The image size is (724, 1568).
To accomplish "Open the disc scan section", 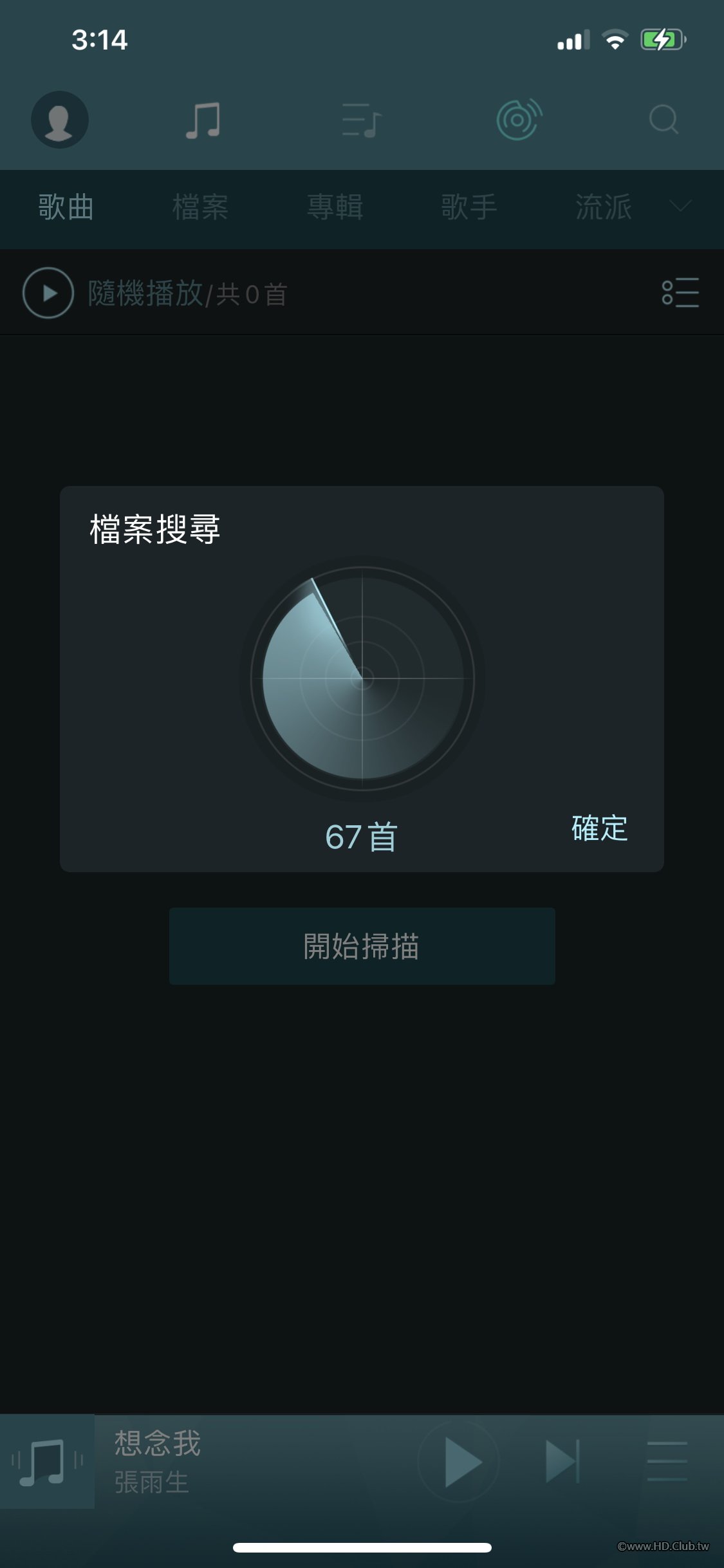I will click(519, 120).
